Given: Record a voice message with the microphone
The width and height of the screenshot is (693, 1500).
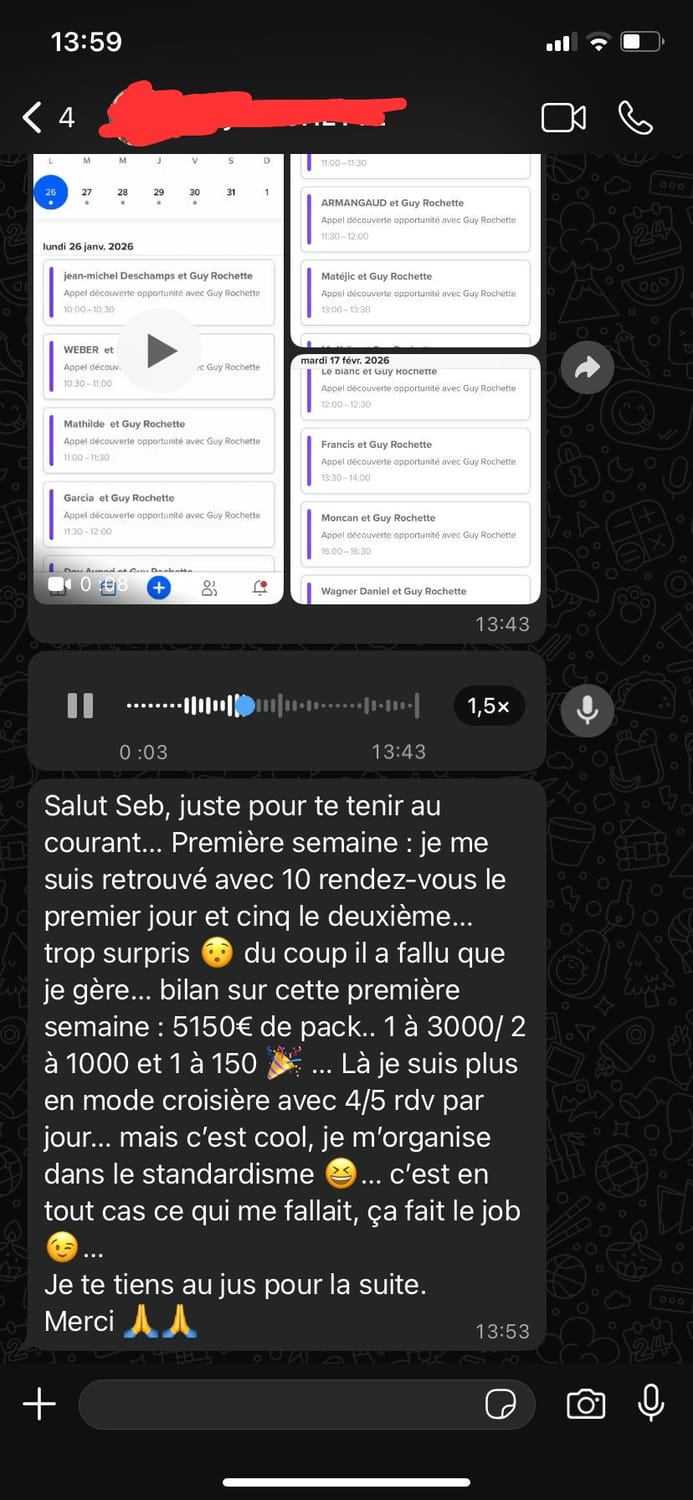Looking at the screenshot, I should pyautogui.click(x=651, y=1404).
